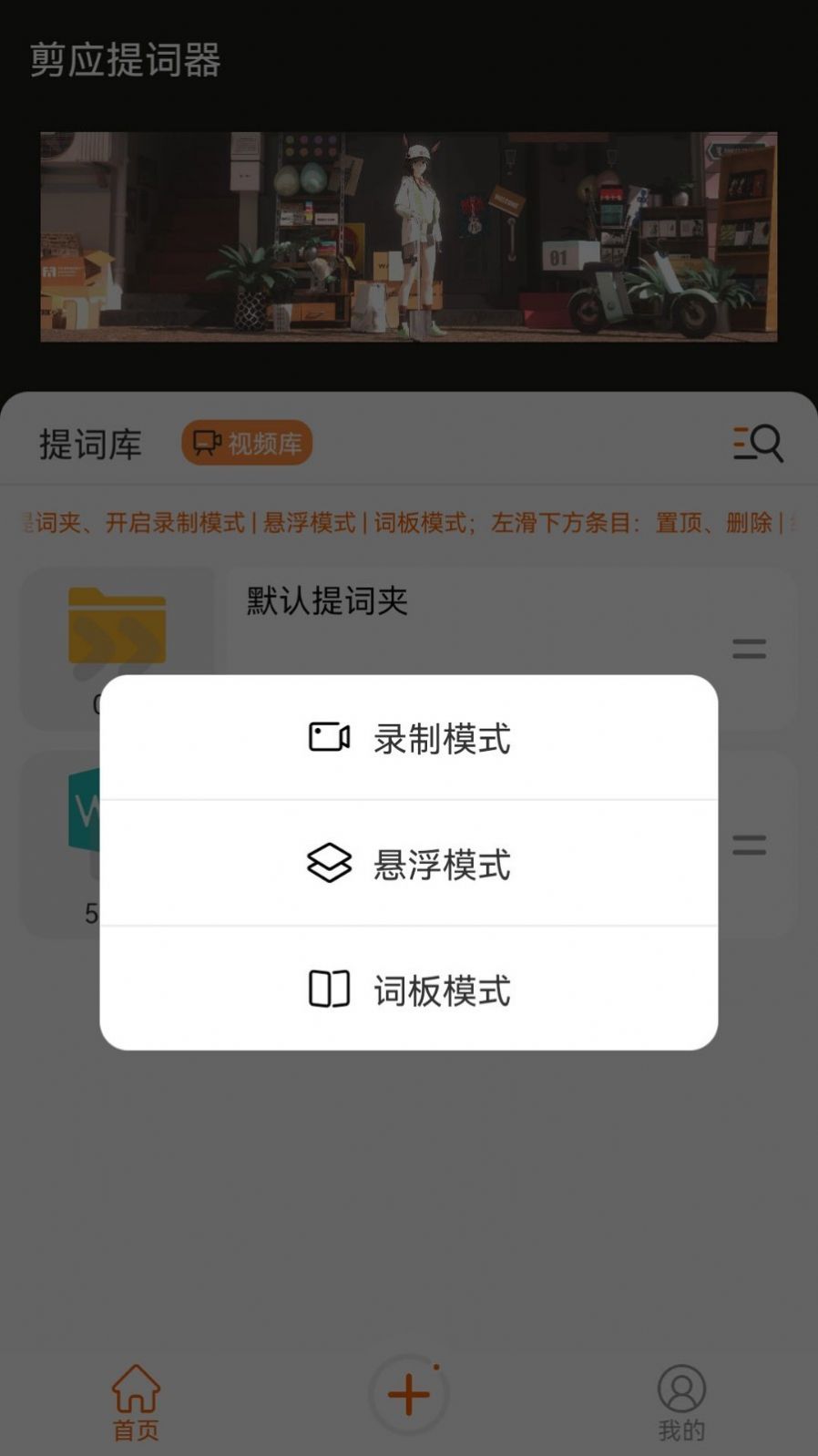Select 录制模式 recording mode

(x=409, y=738)
